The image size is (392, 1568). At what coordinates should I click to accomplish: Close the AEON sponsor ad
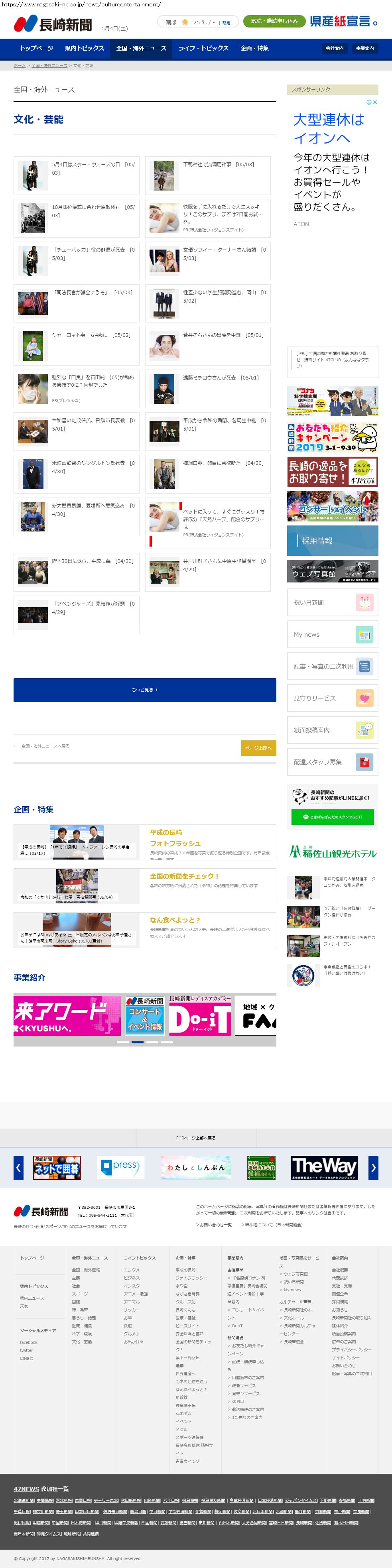375,102
